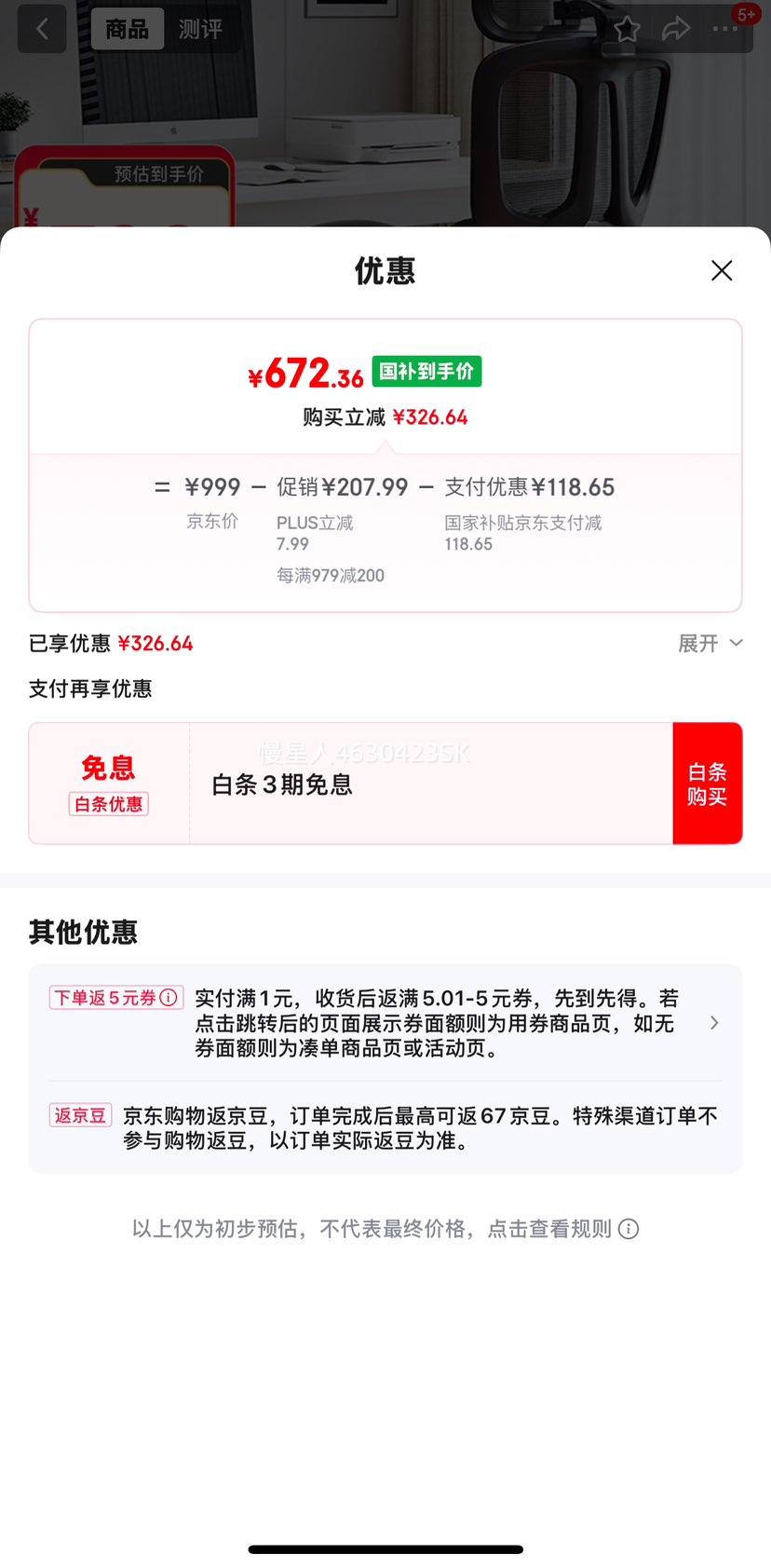Open the 下单返5元券 offer details
Image resolution: width=771 pixels, height=1568 pixels.
tap(713, 1023)
